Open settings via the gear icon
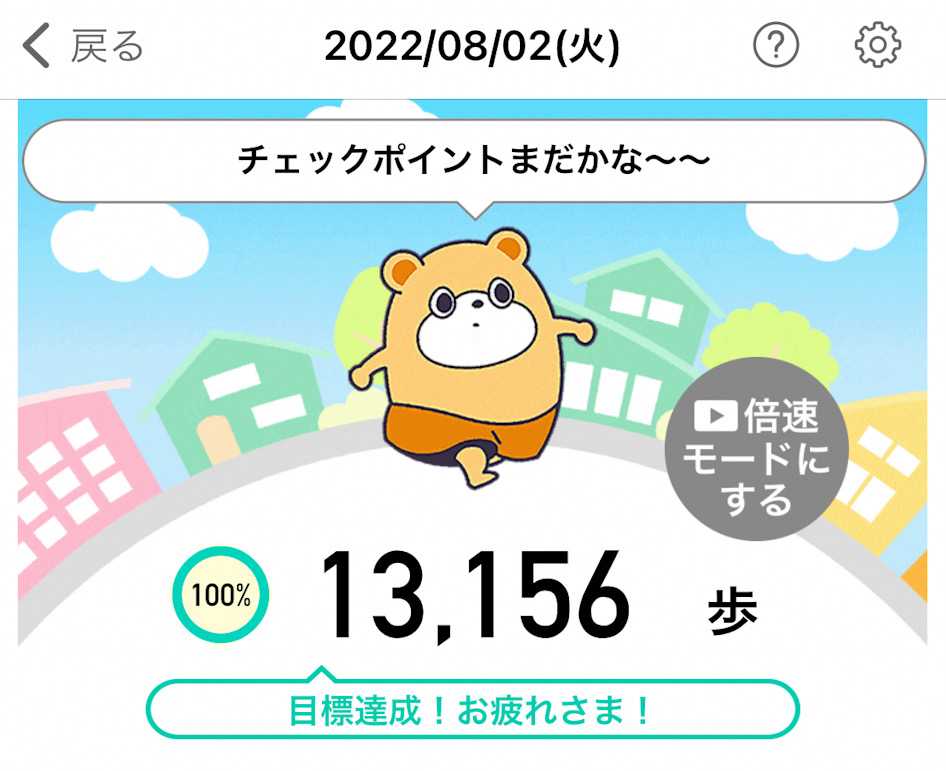The image size is (946, 771). point(878,45)
